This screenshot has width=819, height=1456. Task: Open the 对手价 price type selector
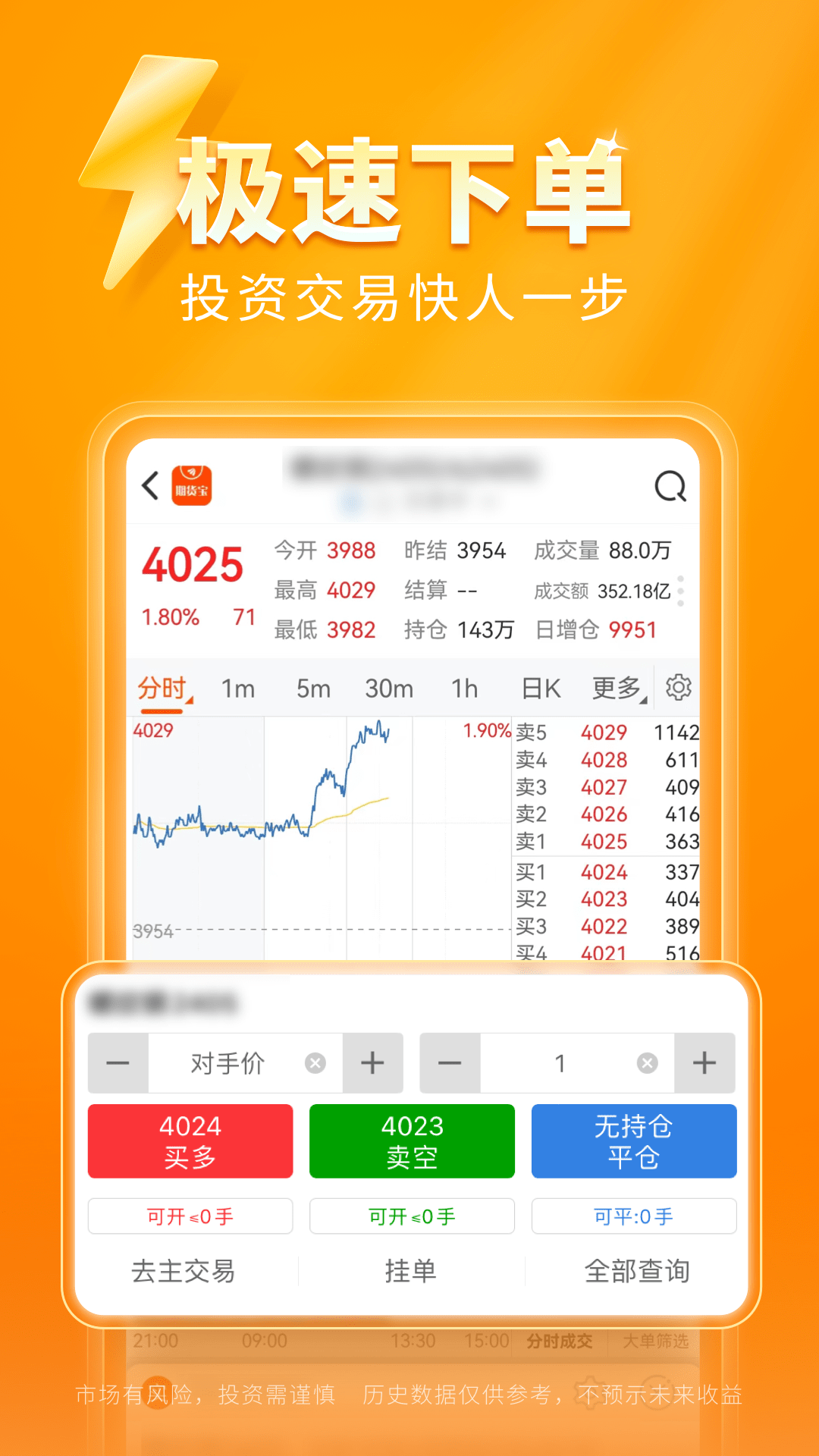tap(227, 1062)
